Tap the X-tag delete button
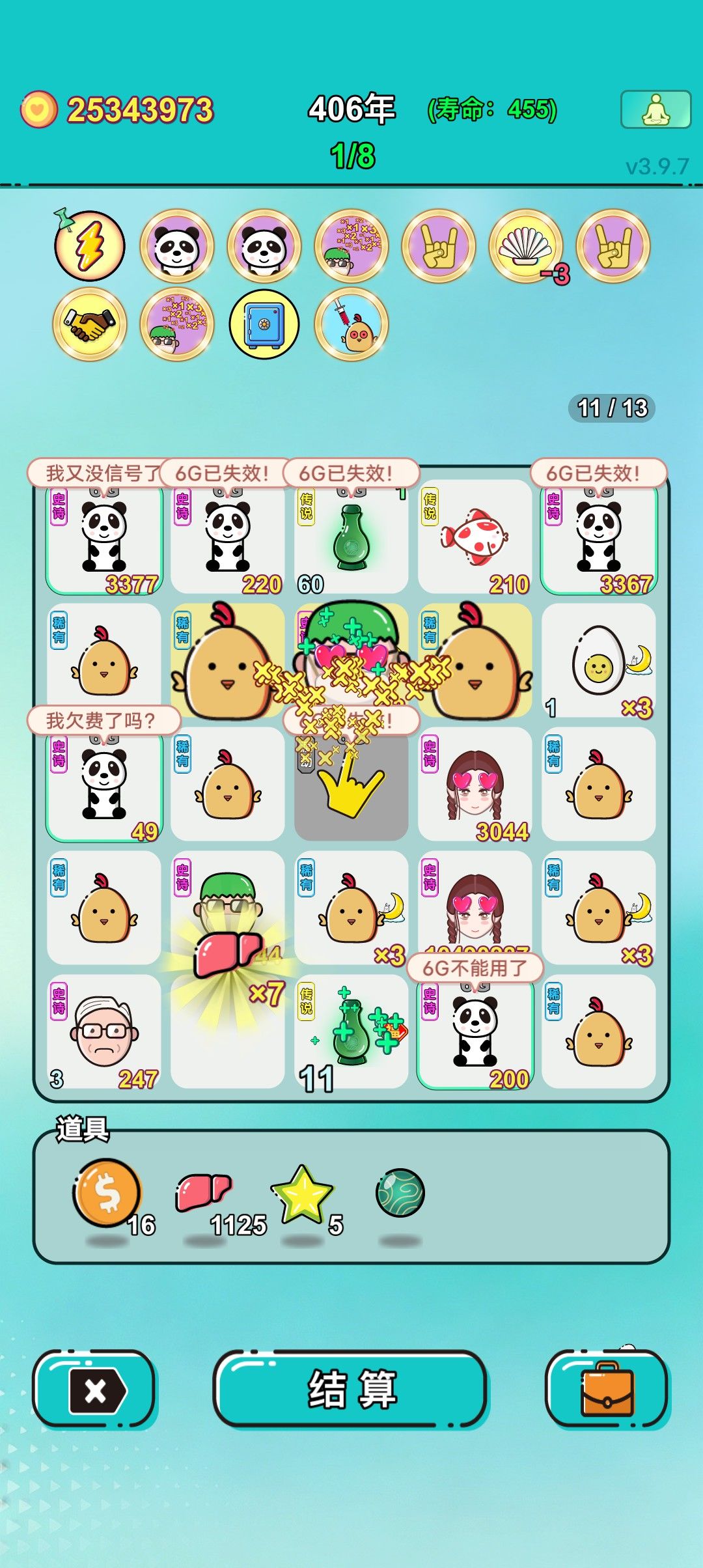This screenshot has height=1568, width=703. click(x=94, y=1389)
